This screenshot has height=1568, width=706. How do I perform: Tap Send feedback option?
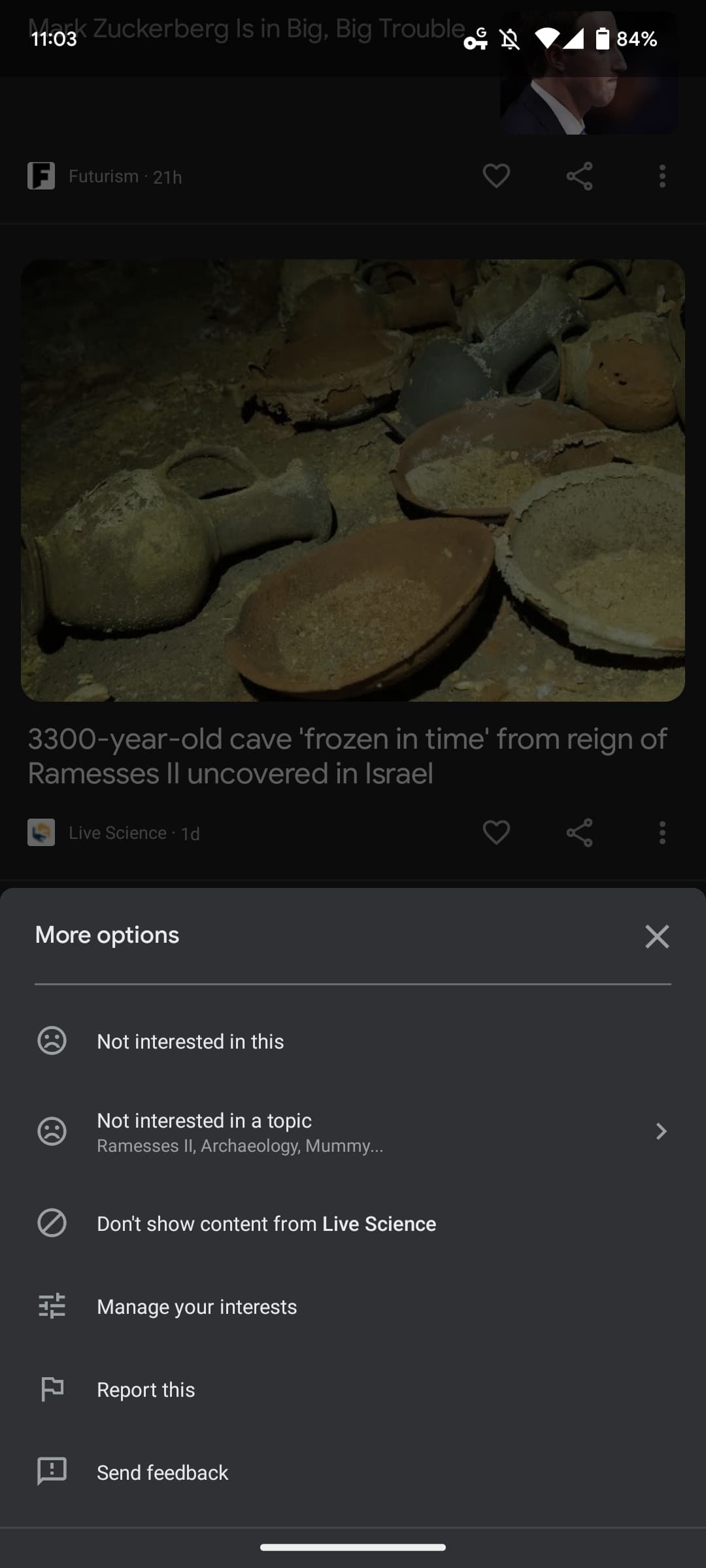[163, 1473]
